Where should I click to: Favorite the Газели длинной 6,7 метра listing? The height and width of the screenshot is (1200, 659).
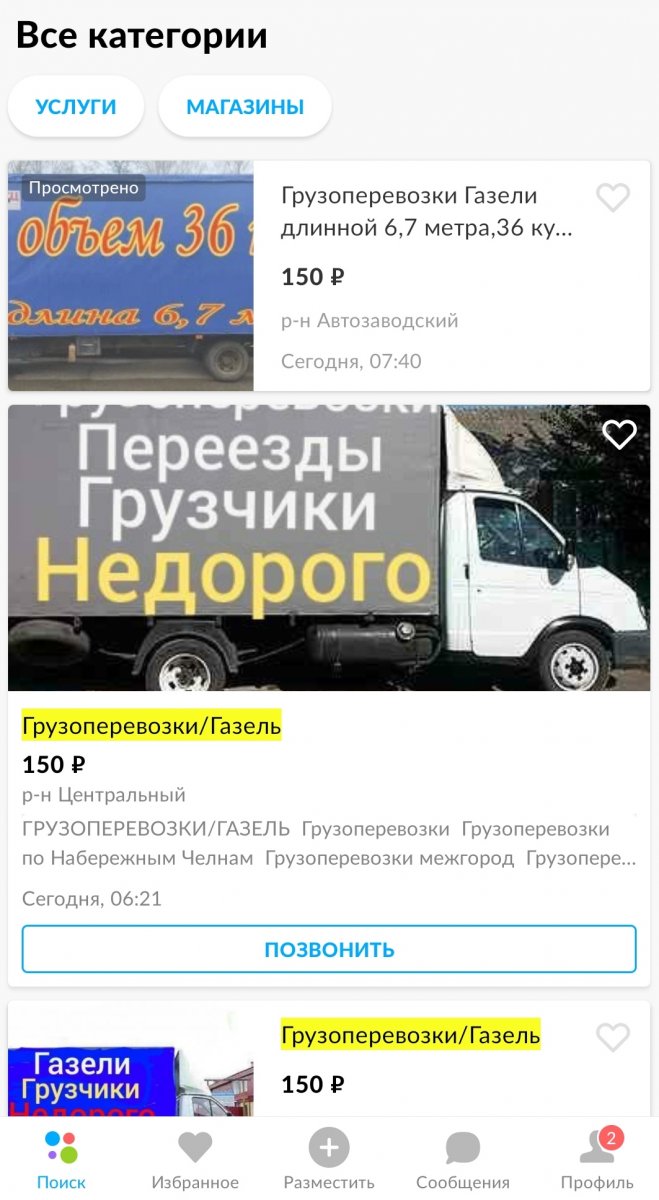point(612,198)
